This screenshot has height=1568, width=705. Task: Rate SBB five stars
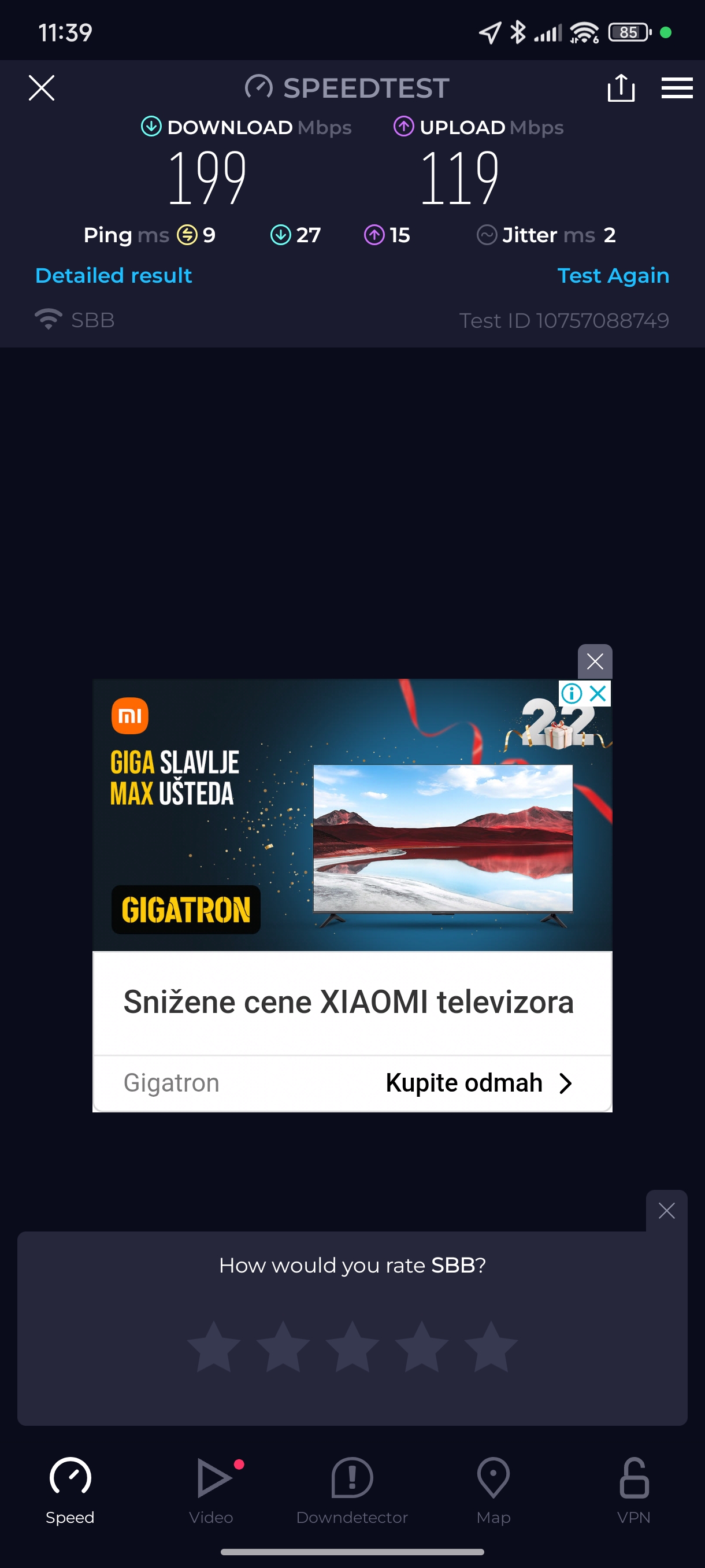490,1347
